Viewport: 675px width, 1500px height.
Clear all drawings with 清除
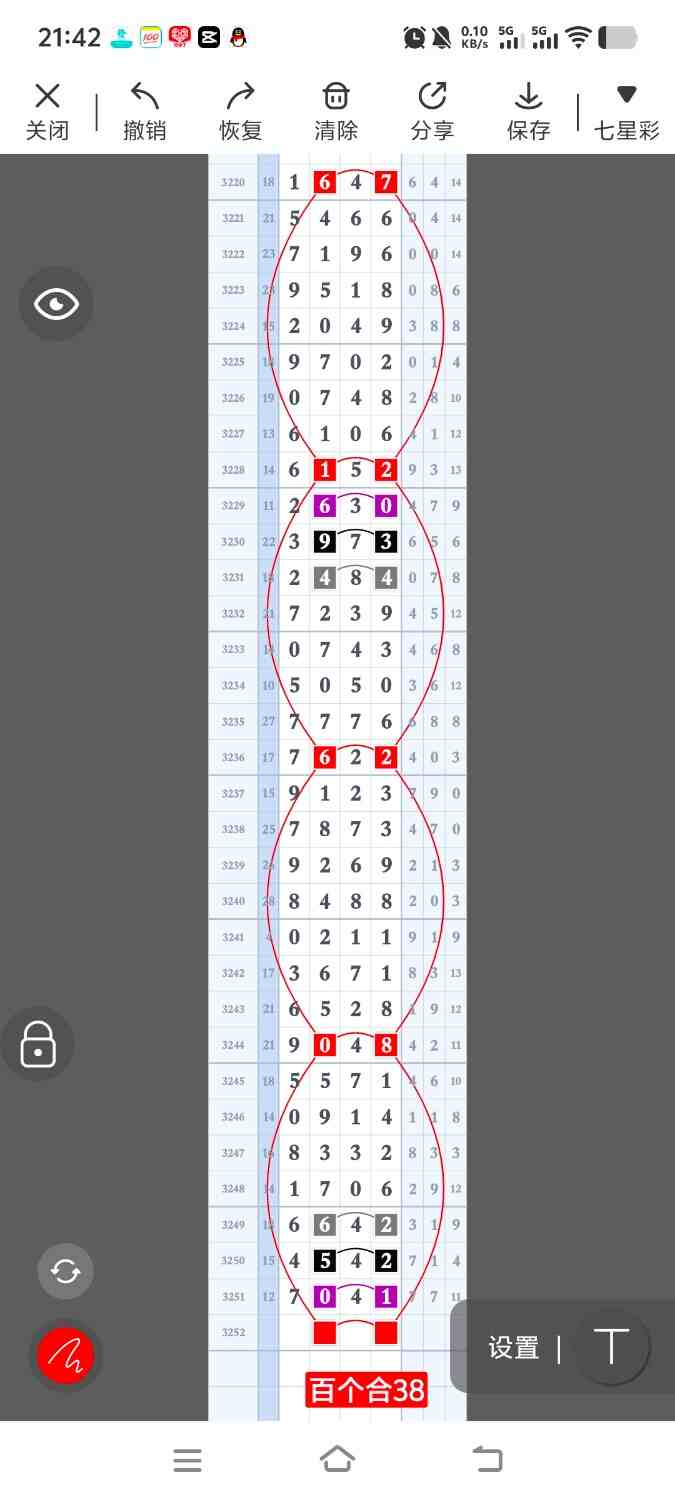coord(336,111)
